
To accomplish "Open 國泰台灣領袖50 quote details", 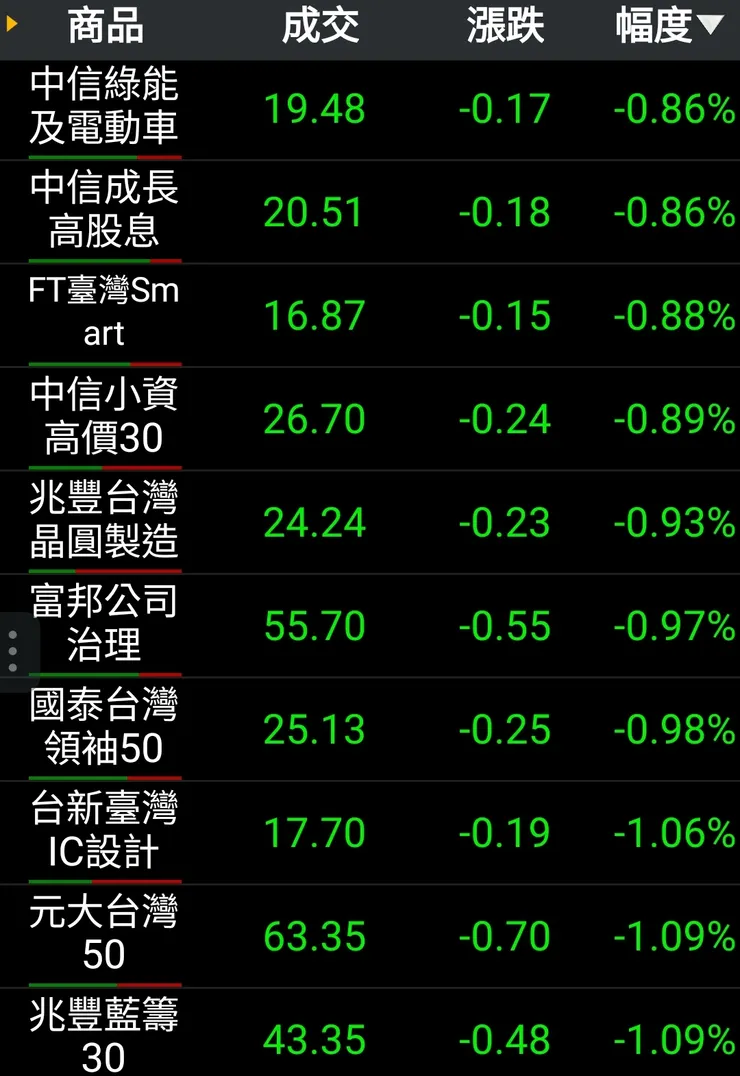I will pos(104,728).
